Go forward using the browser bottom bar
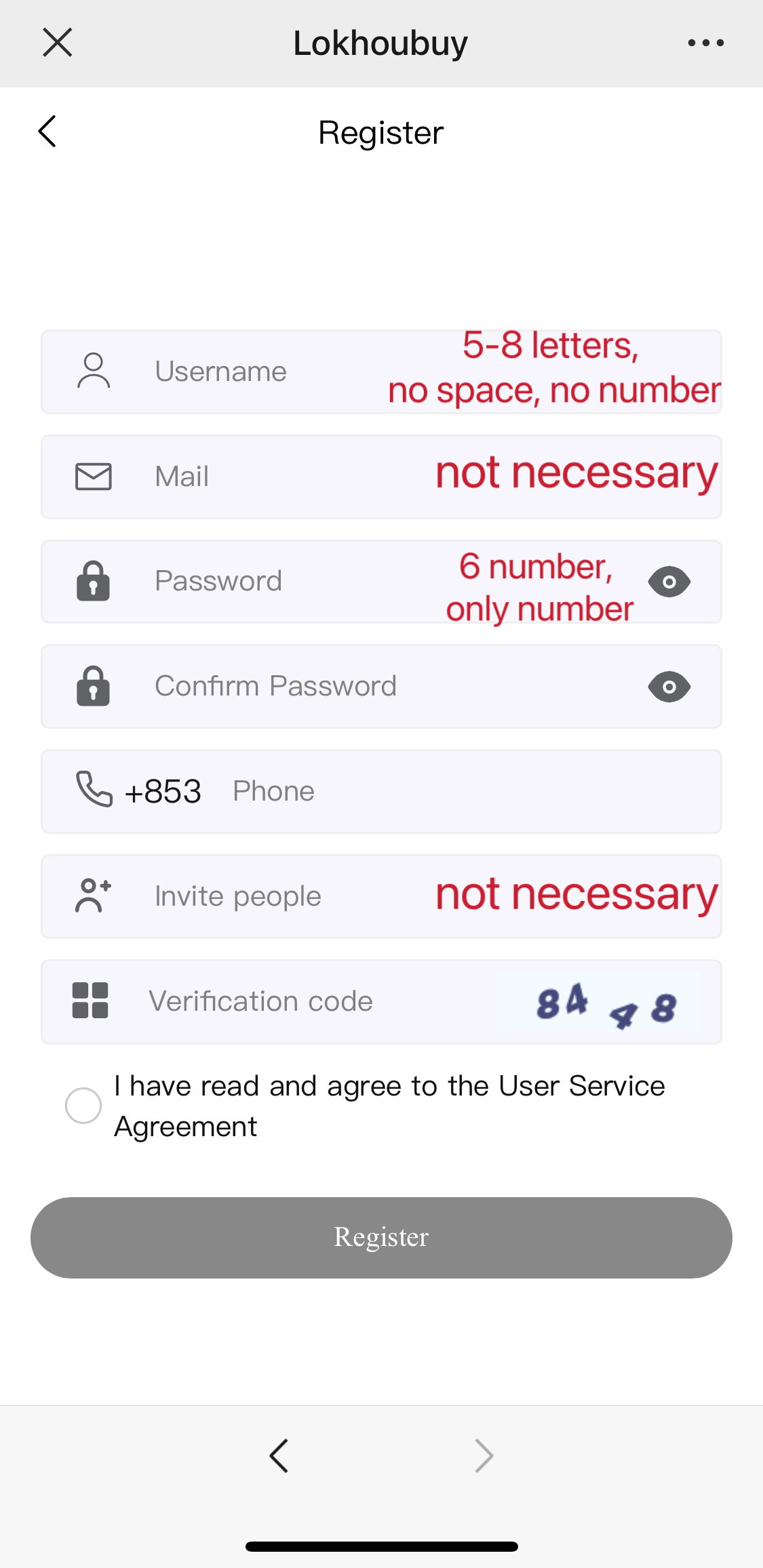763x1568 pixels. [x=484, y=1455]
